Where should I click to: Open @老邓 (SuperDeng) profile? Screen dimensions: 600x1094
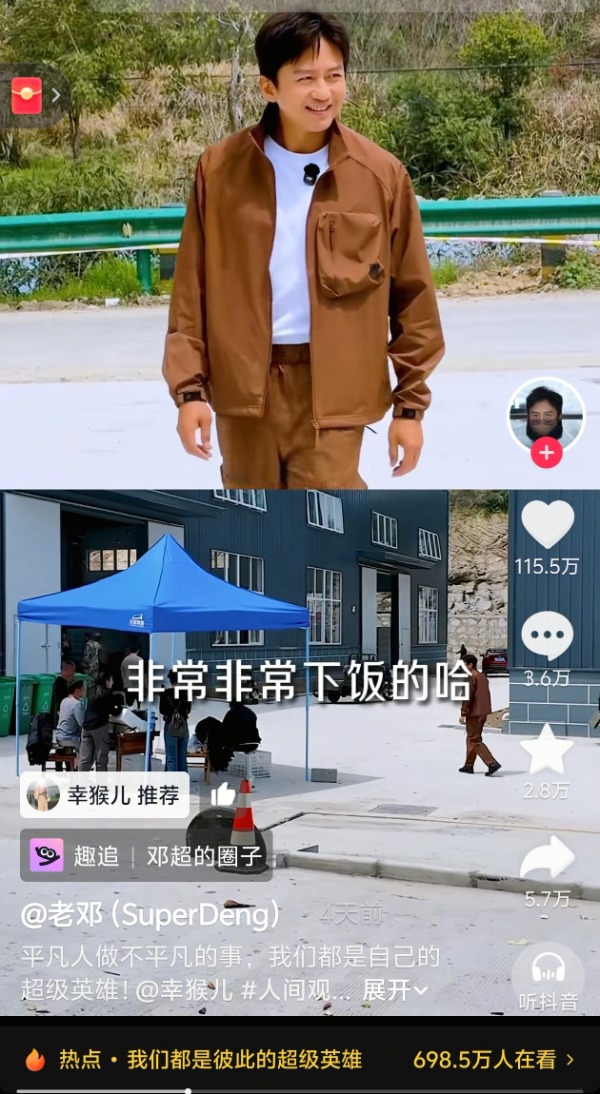pyautogui.click(x=150, y=915)
